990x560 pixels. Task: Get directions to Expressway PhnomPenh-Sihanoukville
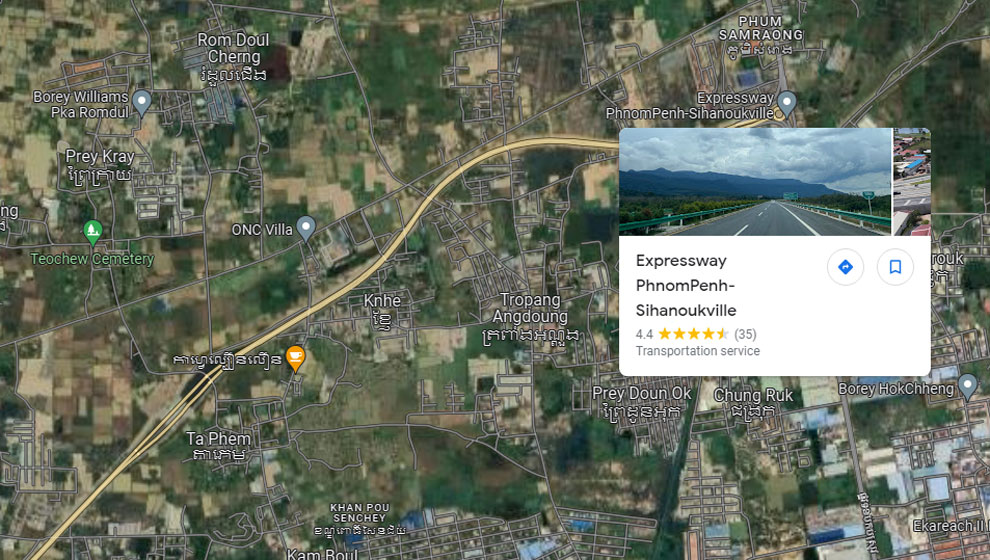845,267
